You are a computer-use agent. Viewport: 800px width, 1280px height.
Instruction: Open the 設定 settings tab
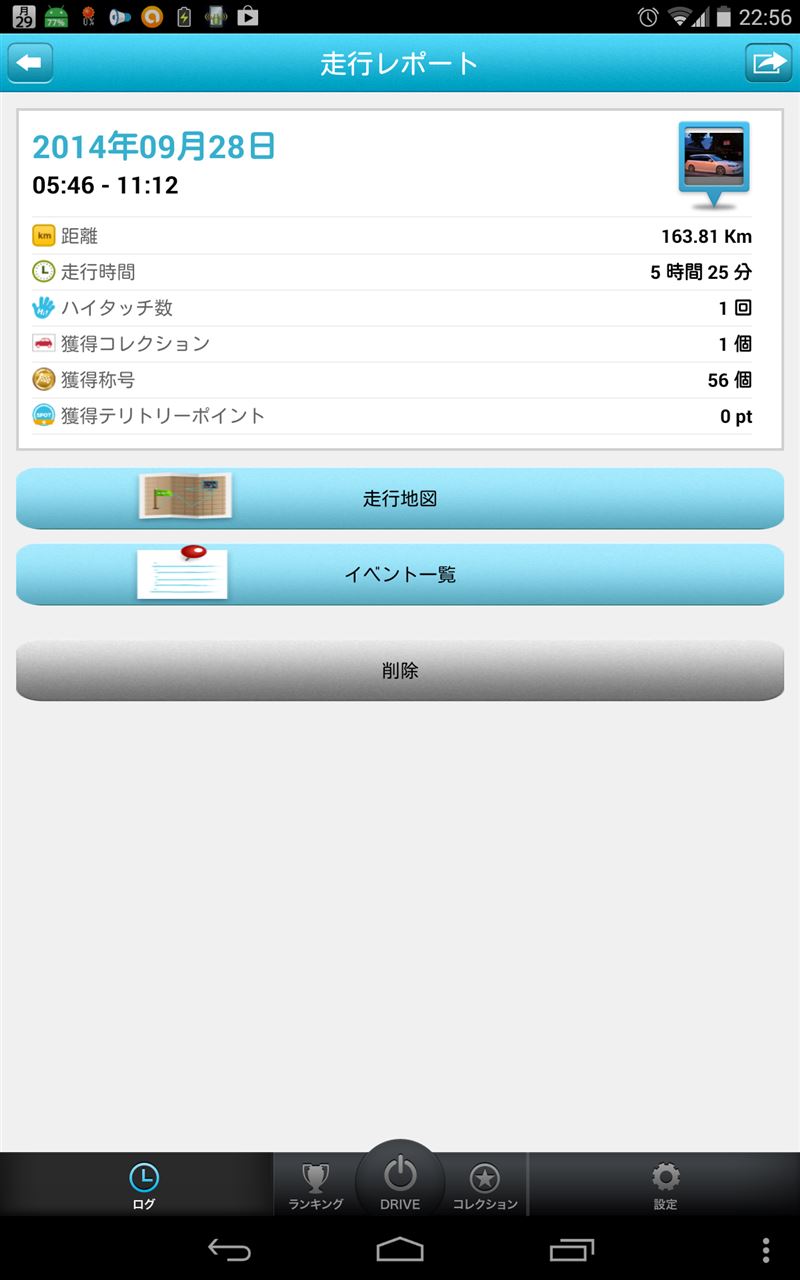pyautogui.click(x=665, y=1186)
